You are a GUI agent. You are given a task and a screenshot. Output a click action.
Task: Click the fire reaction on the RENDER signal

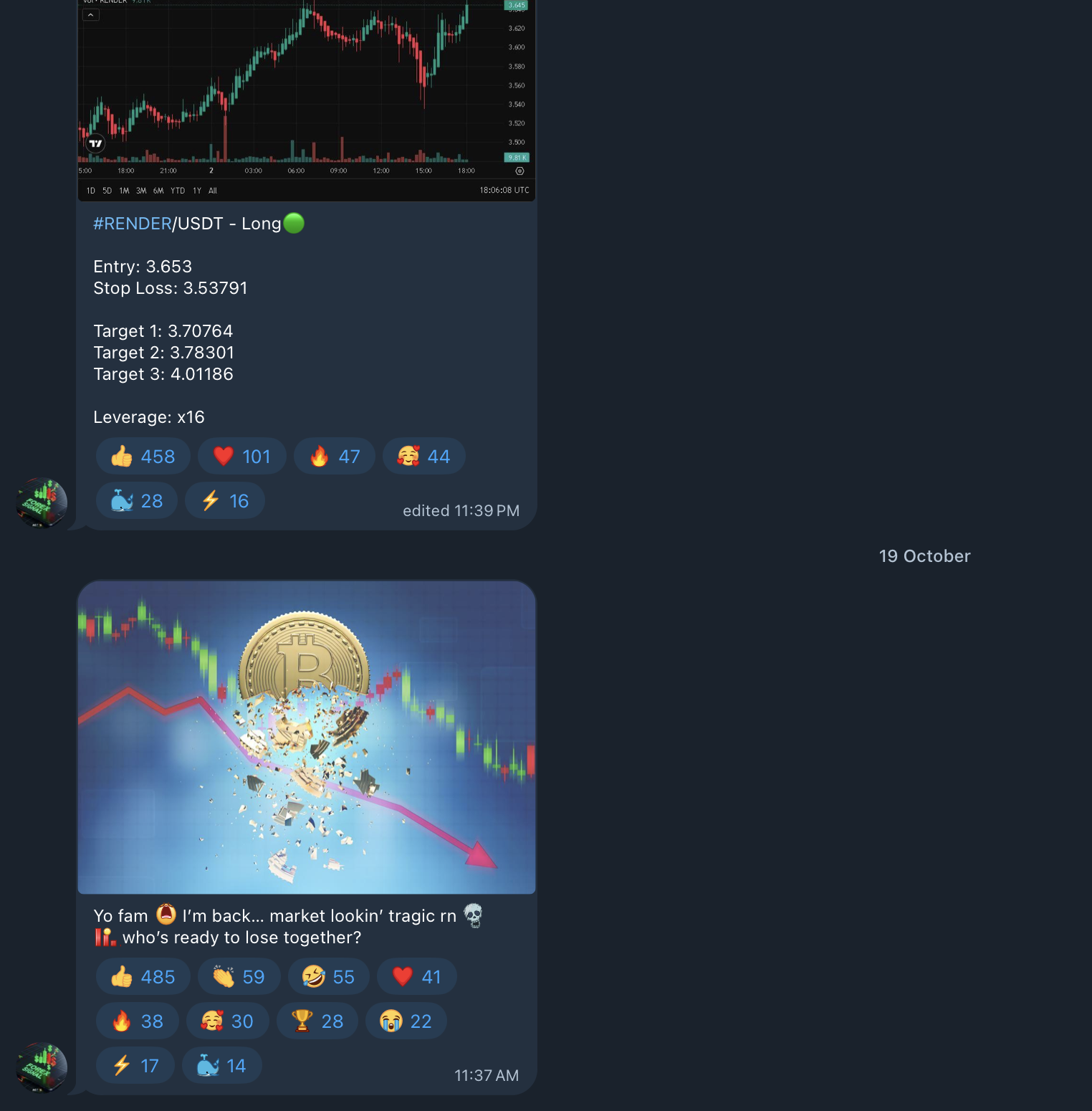coord(334,456)
